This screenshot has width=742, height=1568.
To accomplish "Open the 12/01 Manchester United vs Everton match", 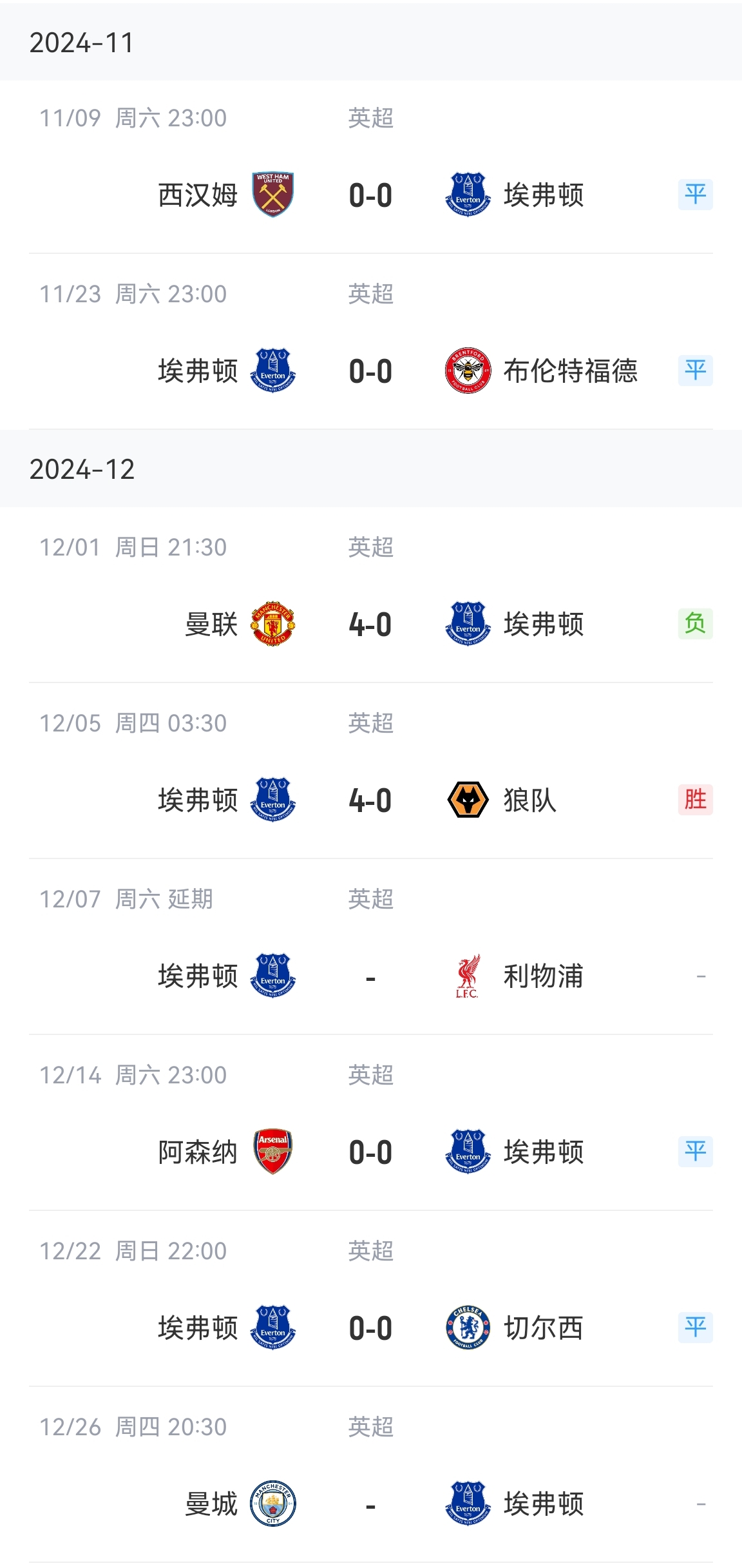I will [x=370, y=624].
